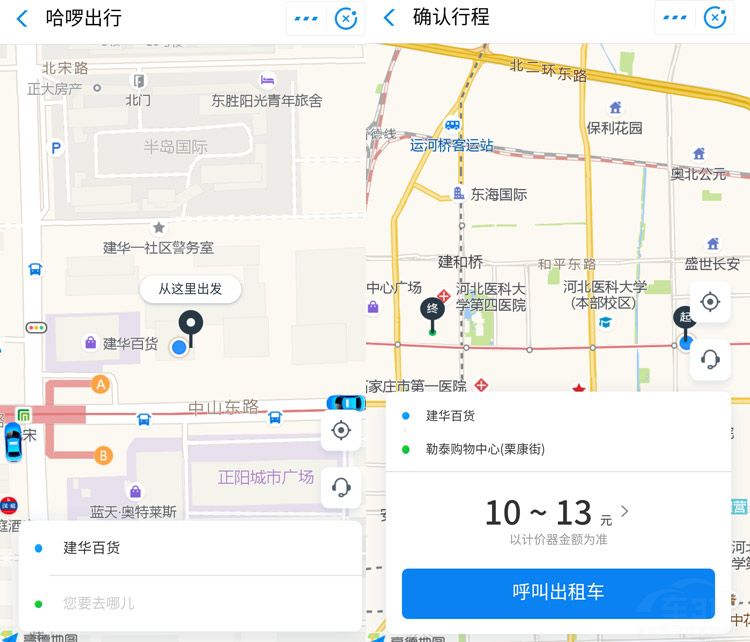
Task: Close the 确认行程 mini program
Action: (714, 18)
